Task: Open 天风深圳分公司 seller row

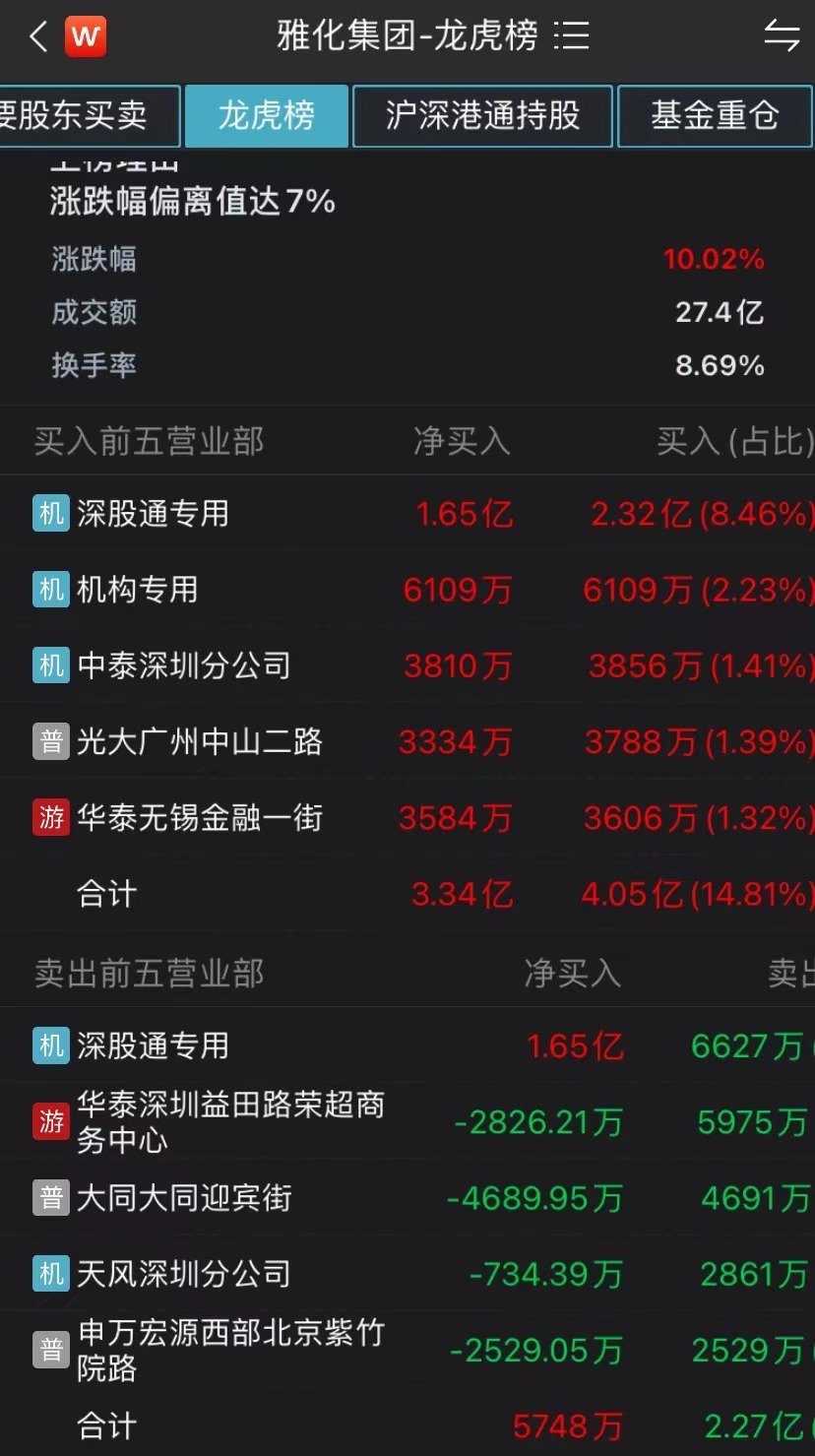Action: (407, 1274)
